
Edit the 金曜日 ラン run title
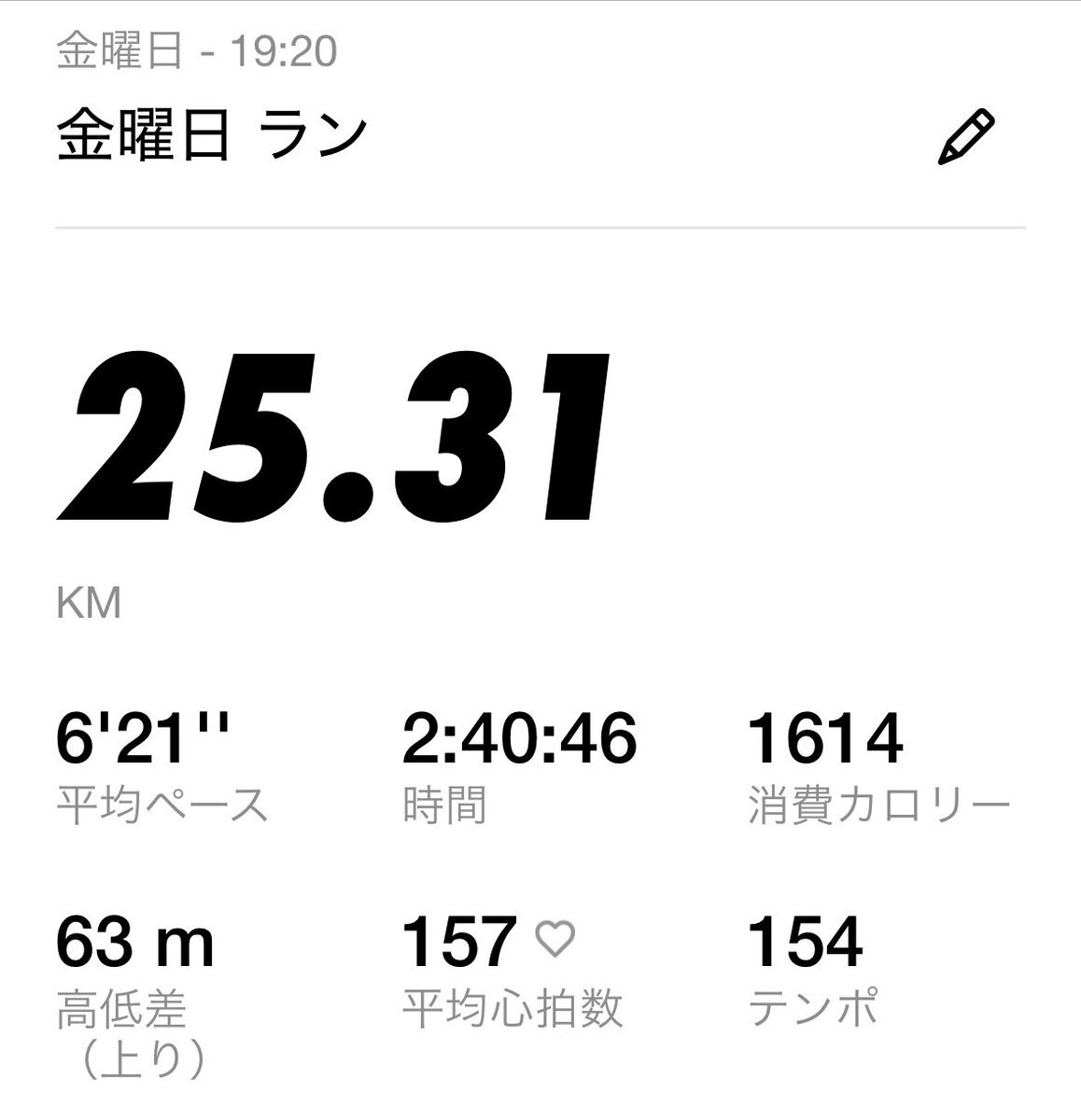pos(966,138)
